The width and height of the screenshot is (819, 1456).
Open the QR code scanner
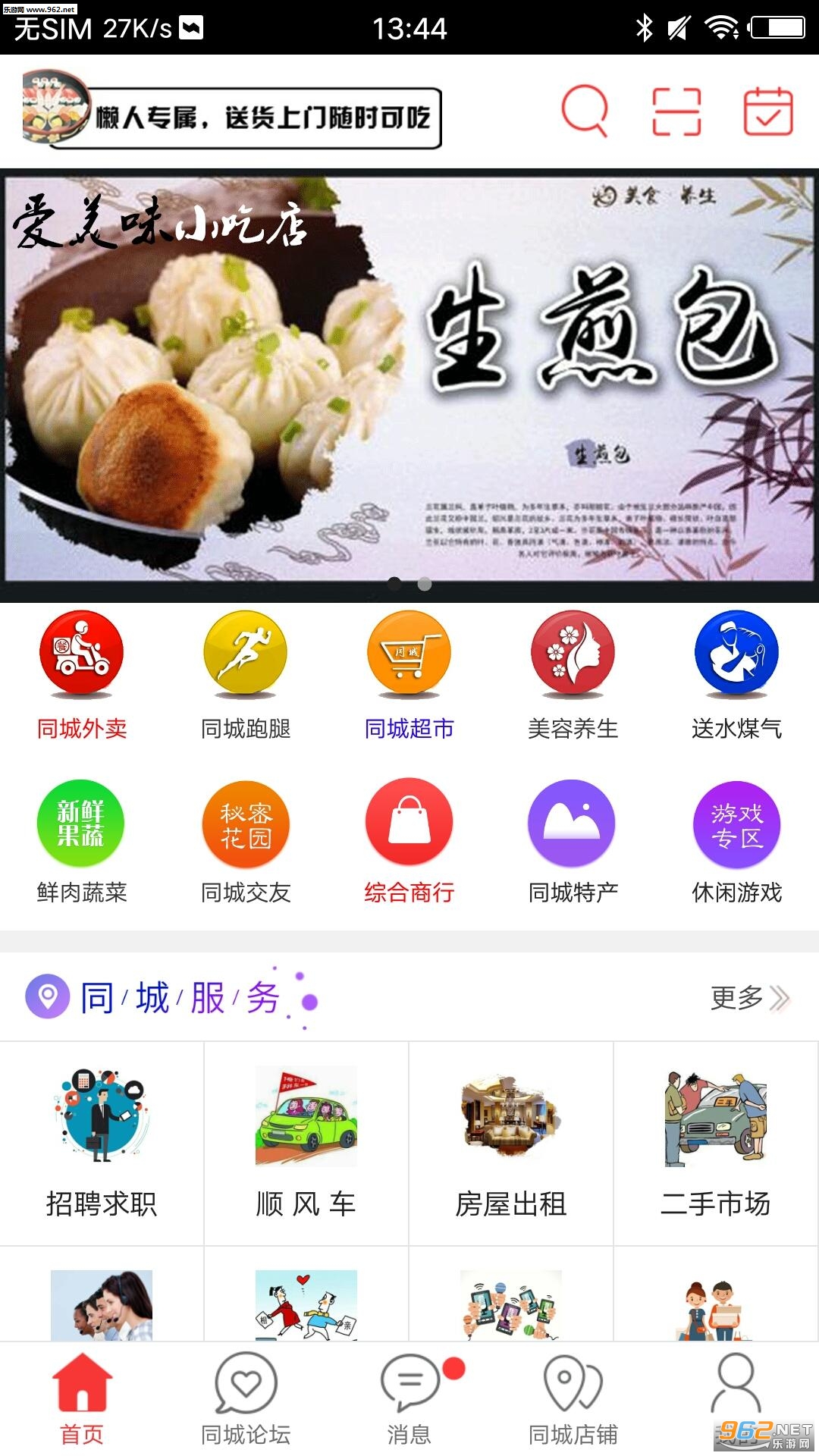tap(676, 111)
